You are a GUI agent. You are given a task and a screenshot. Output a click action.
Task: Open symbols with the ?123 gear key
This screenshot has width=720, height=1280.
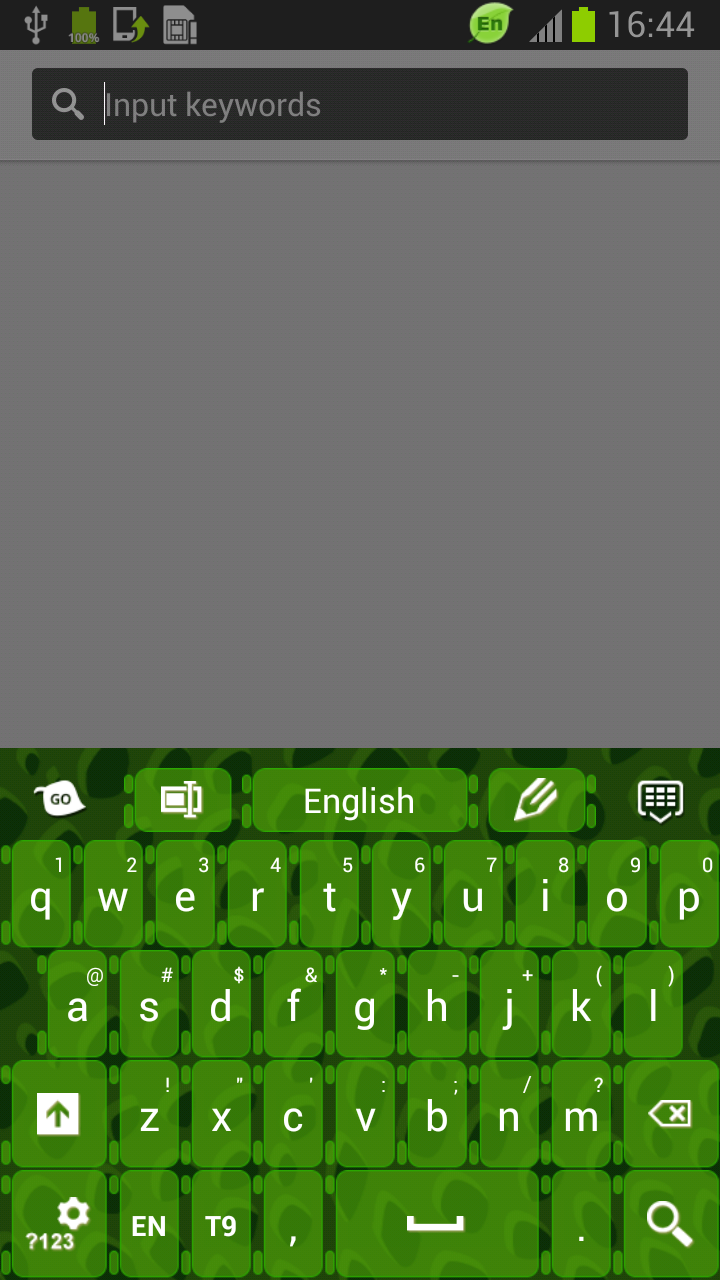[57, 1222]
